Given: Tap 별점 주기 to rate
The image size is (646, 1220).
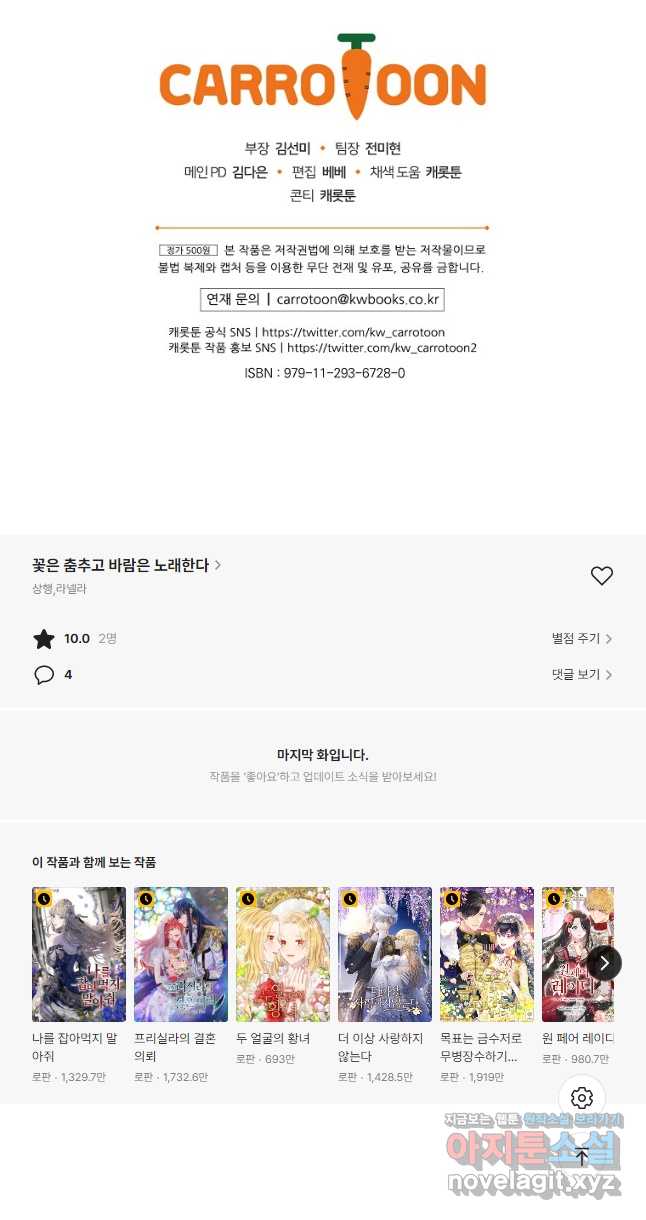Looking at the screenshot, I should click(x=581, y=638).
